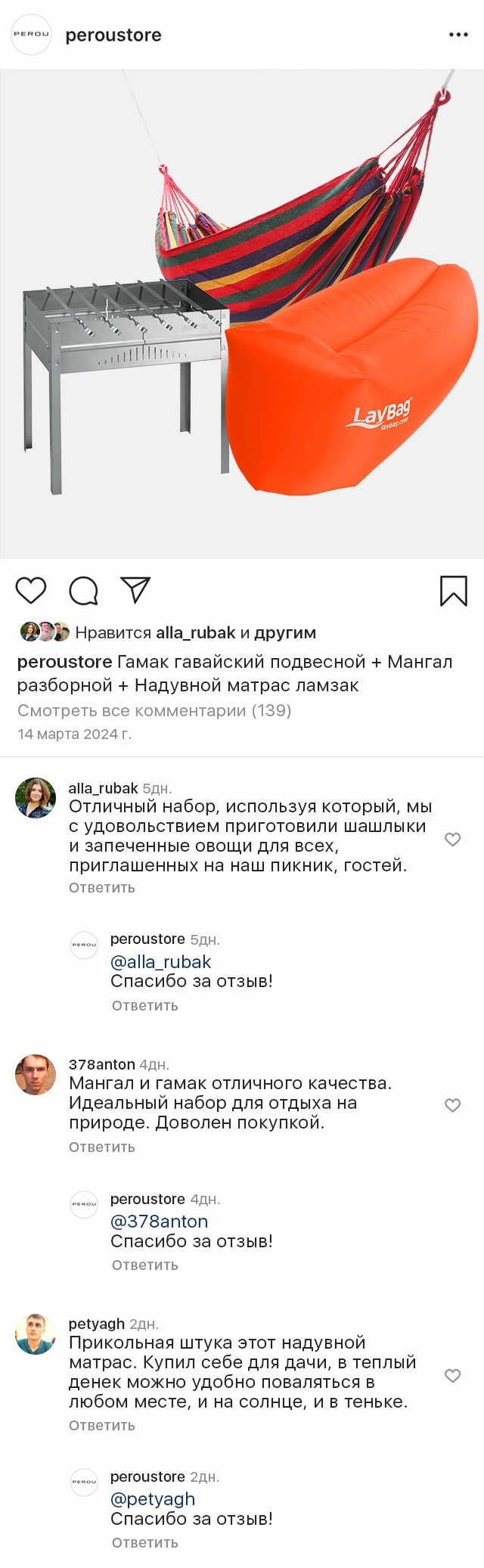484x1568 pixels.
Task: Bookmark this post
Action: pos(453,591)
